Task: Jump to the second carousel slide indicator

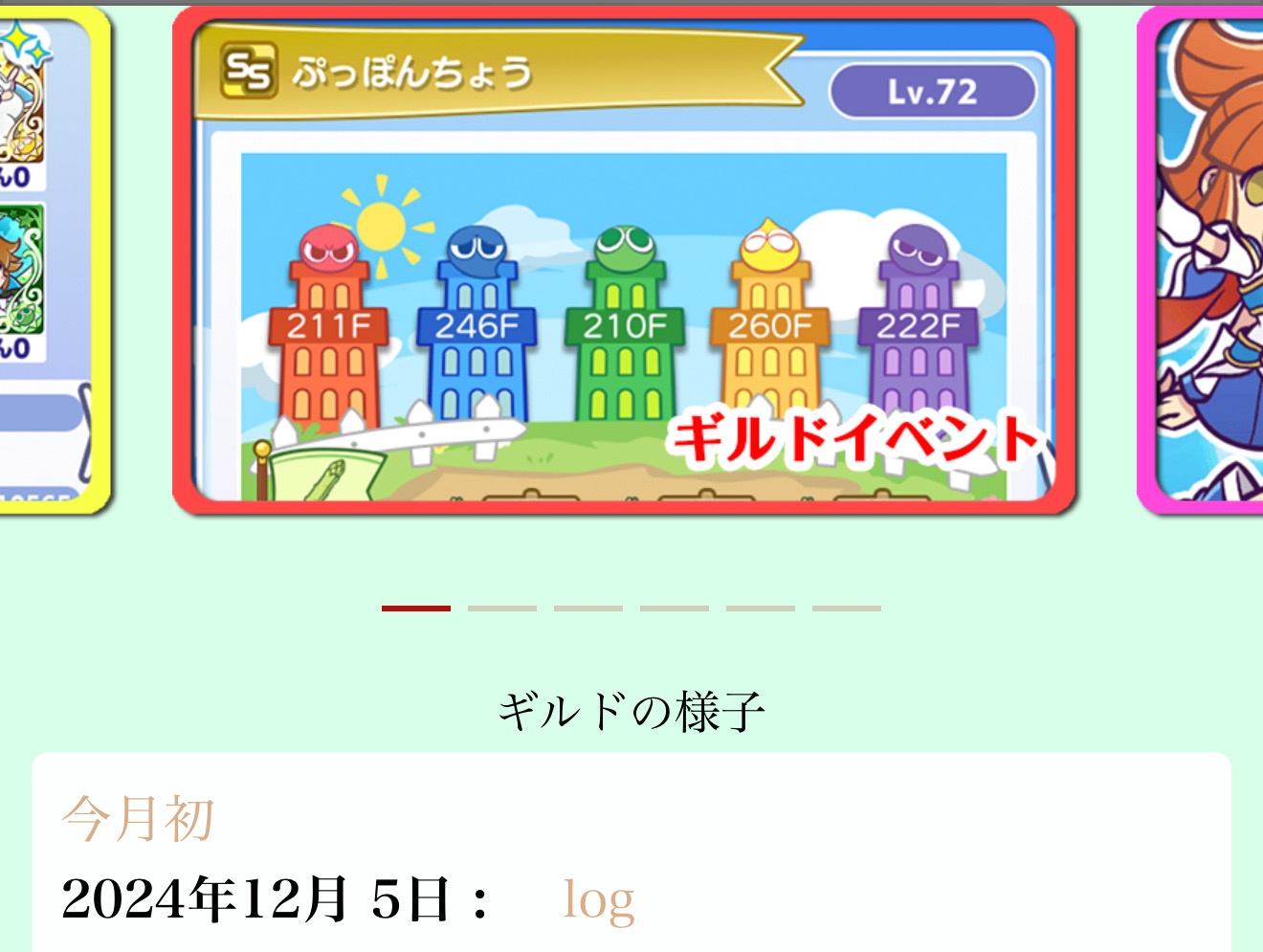Action: pos(501,608)
